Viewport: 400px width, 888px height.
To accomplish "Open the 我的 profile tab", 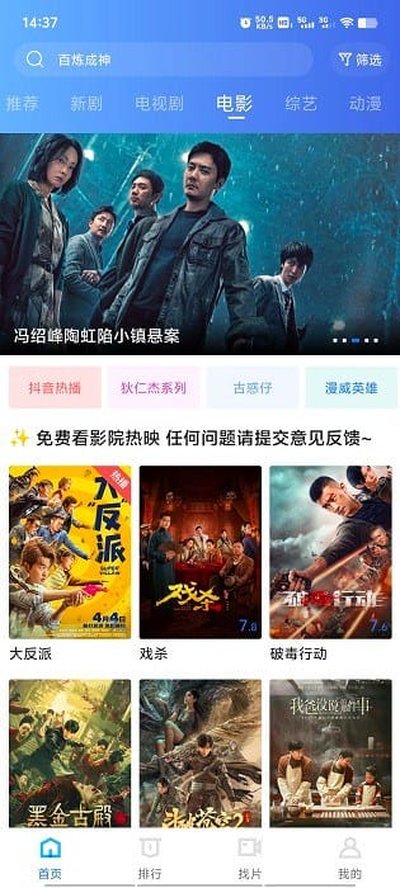I will point(350,858).
